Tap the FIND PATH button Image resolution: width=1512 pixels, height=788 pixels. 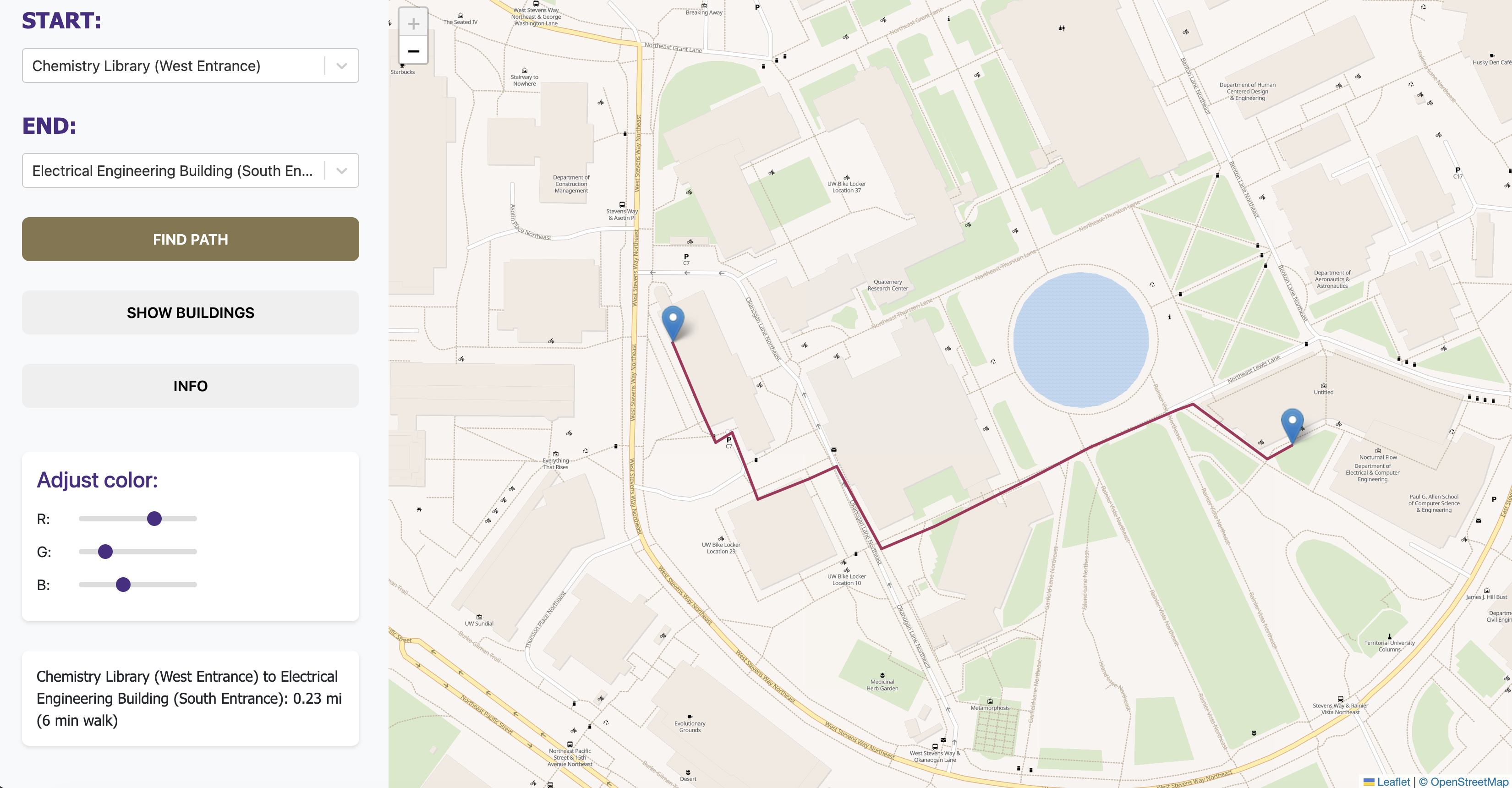(x=190, y=240)
